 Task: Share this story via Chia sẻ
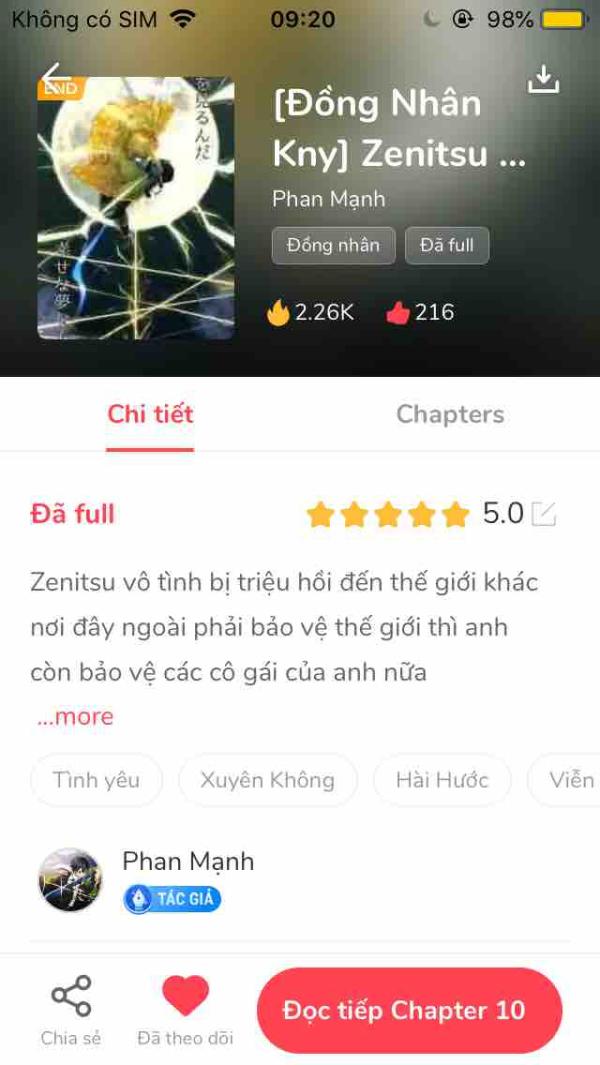click(x=71, y=1011)
